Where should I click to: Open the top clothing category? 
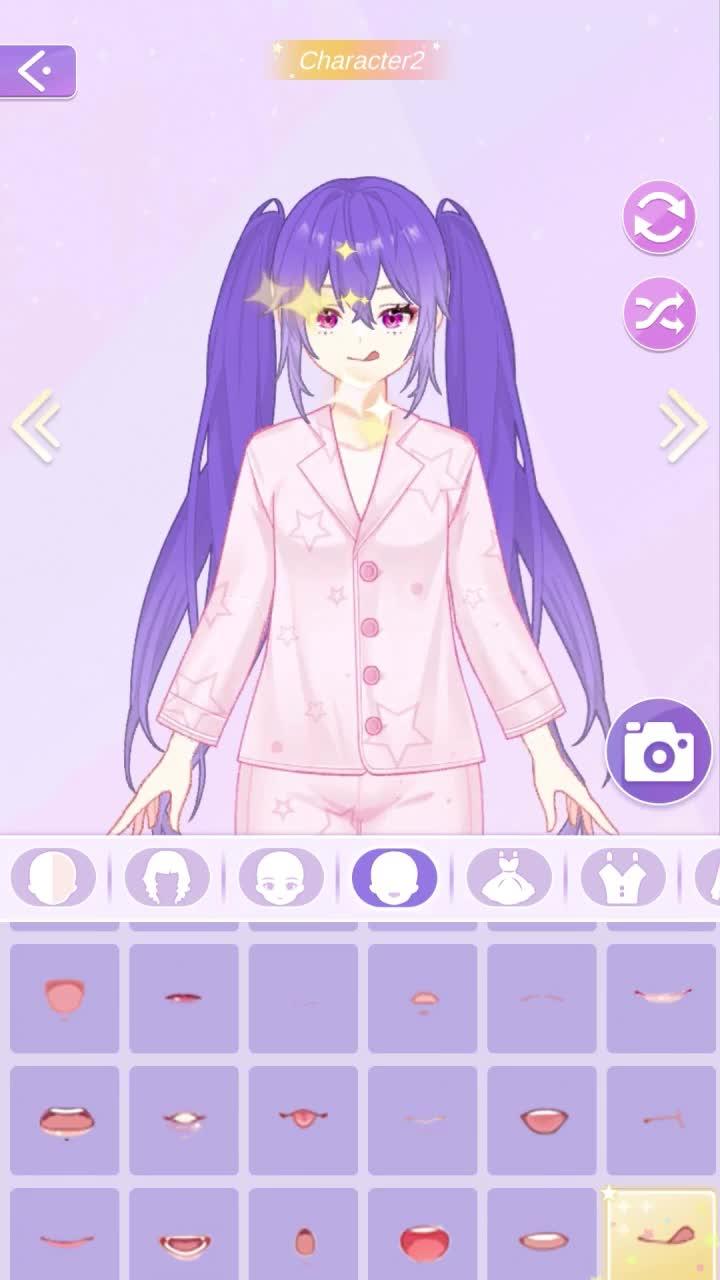pos(623,878)
